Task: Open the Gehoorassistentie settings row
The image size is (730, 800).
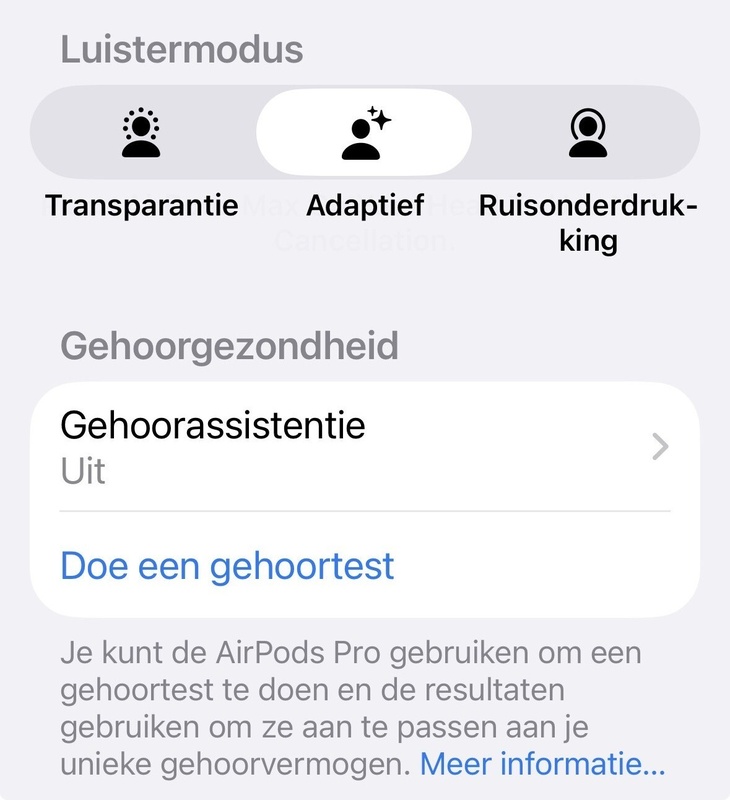Action: coord(365,447)
